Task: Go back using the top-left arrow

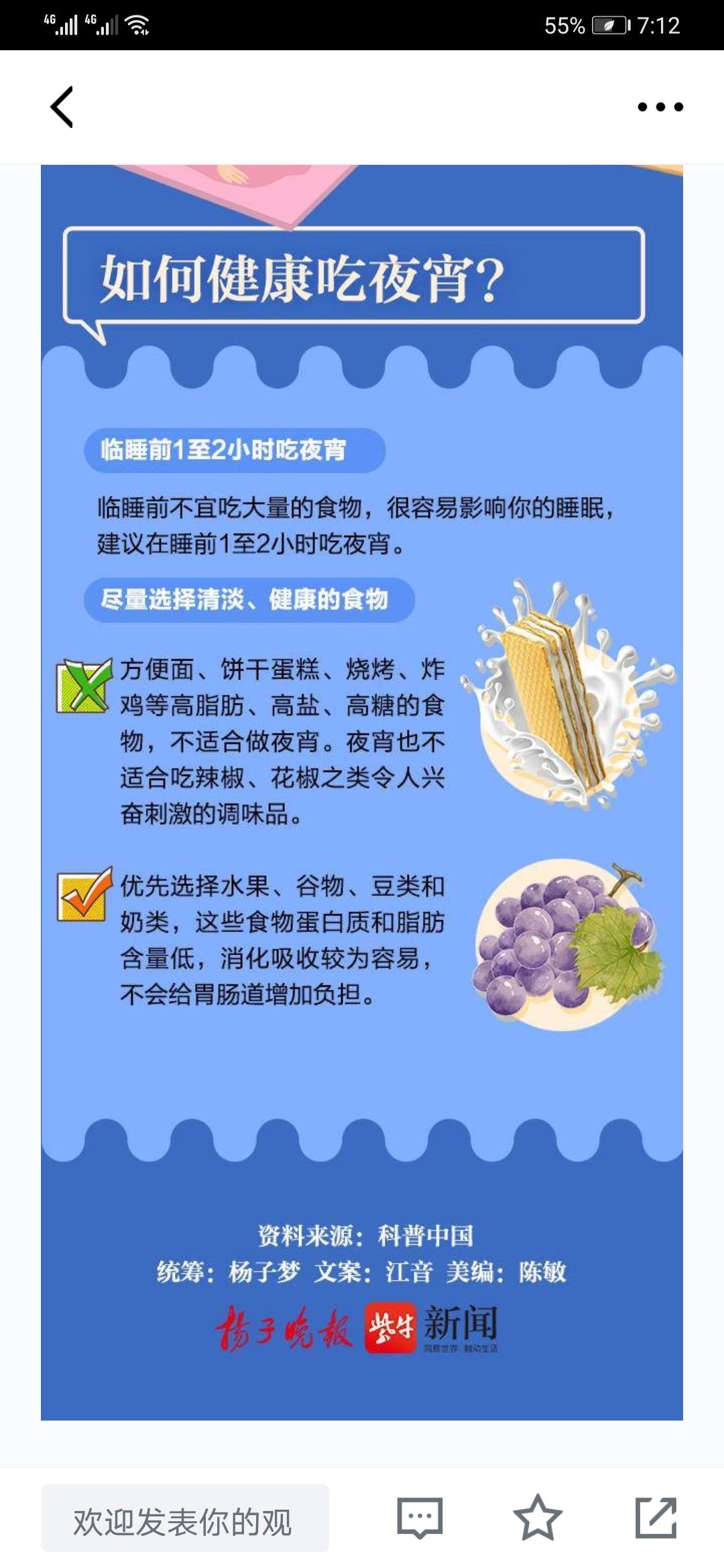Action: click(62, 107)
